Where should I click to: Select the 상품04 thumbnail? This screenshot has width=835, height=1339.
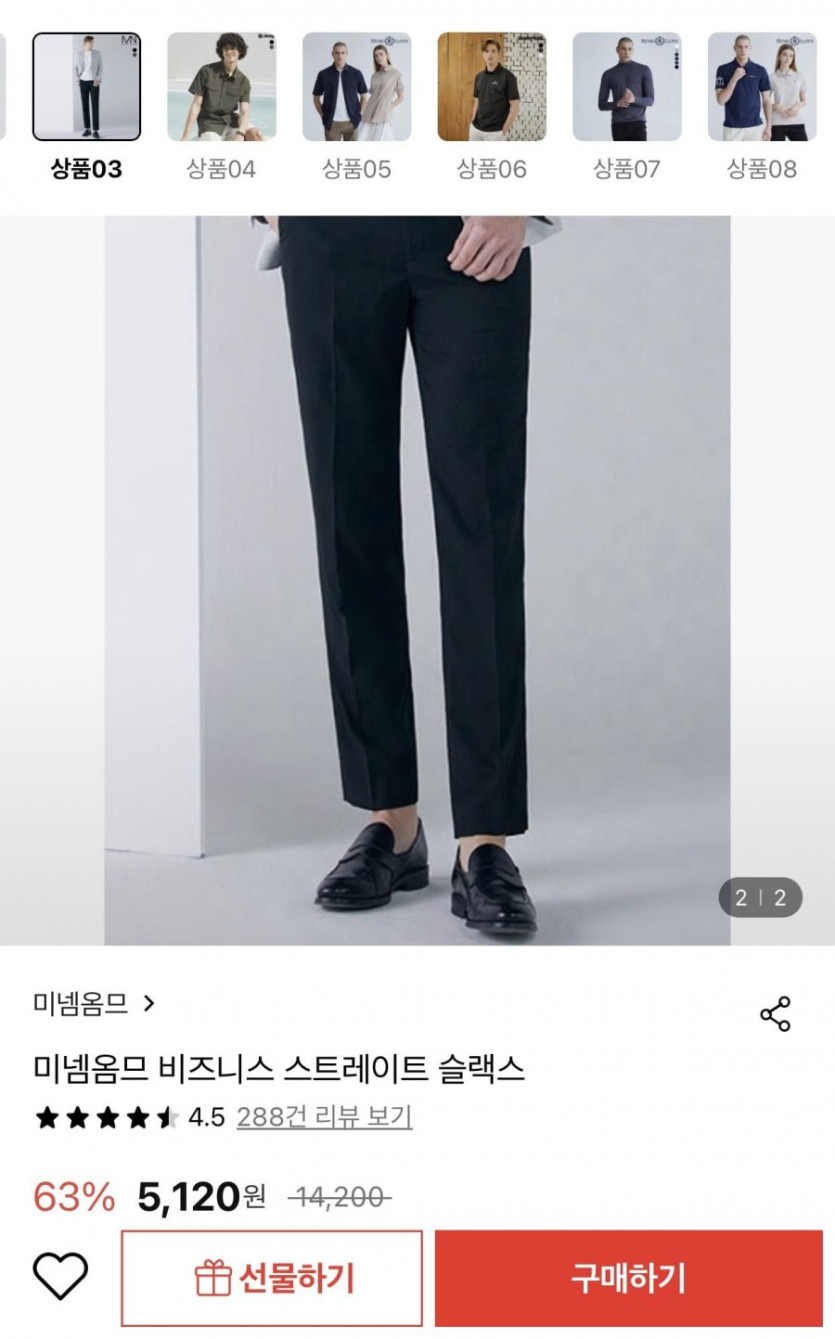click(221, 87)
